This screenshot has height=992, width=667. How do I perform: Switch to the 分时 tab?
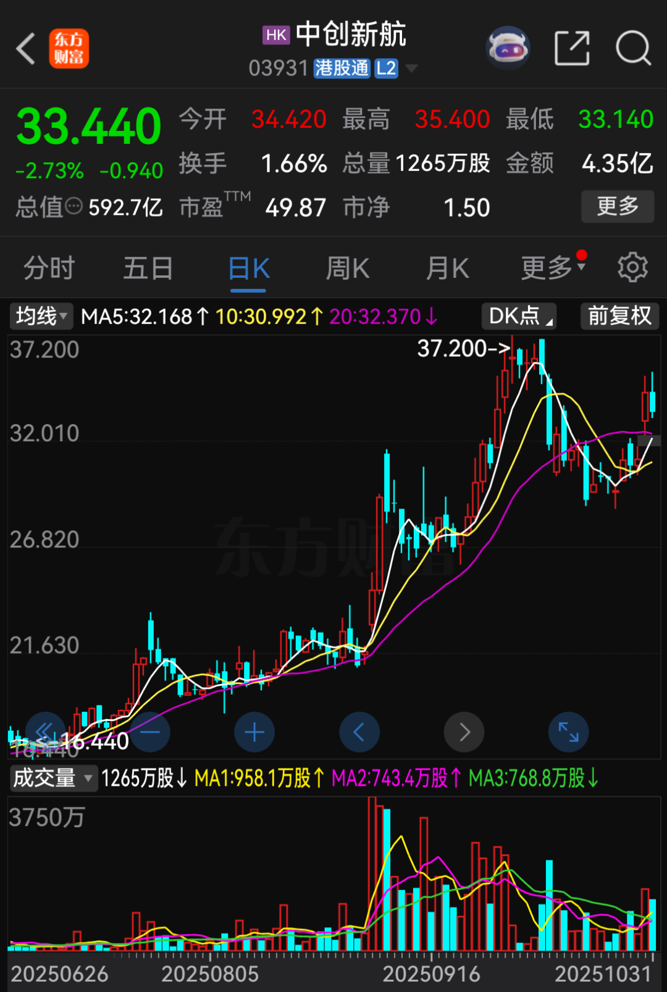49,268
